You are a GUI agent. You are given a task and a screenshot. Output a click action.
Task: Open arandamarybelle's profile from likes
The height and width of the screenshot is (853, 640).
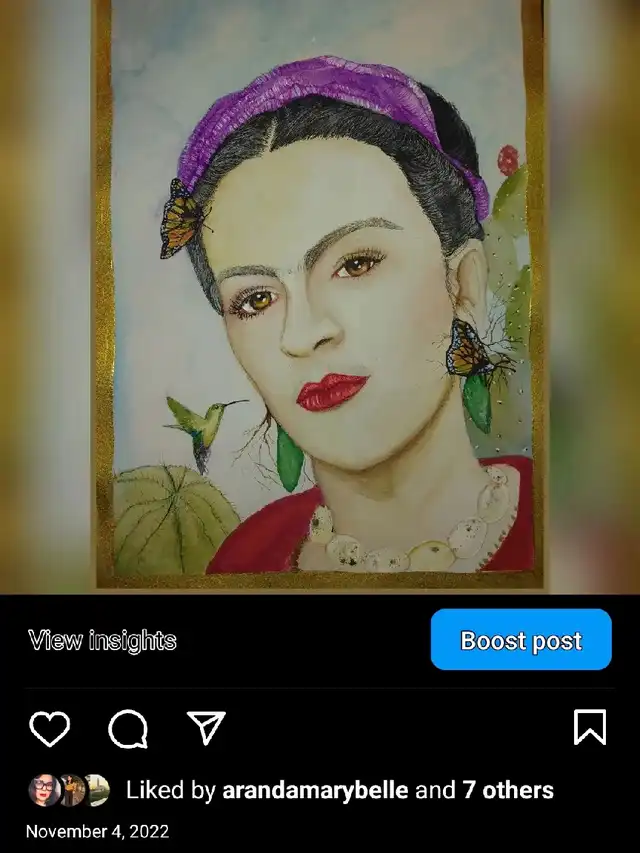click(315, 790)
